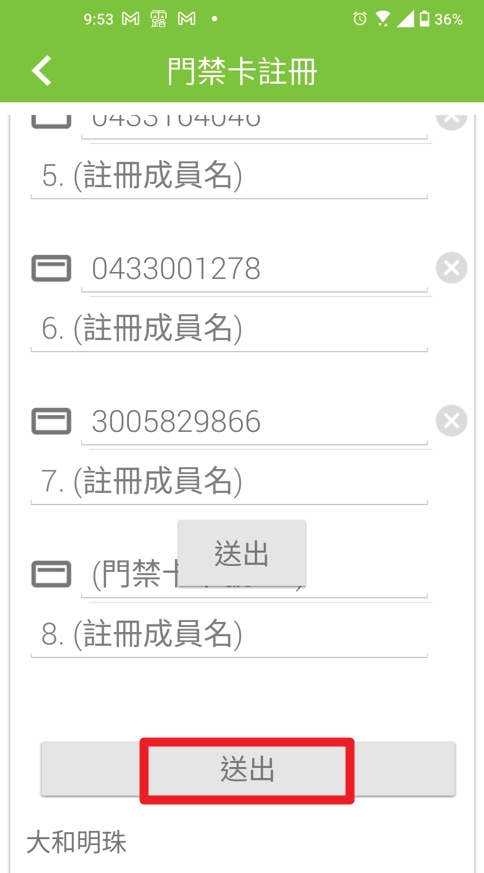The height and width of the screenshot is (873, 484).
Task: Clear the card number 0433001278
Action: coord(451,268)
